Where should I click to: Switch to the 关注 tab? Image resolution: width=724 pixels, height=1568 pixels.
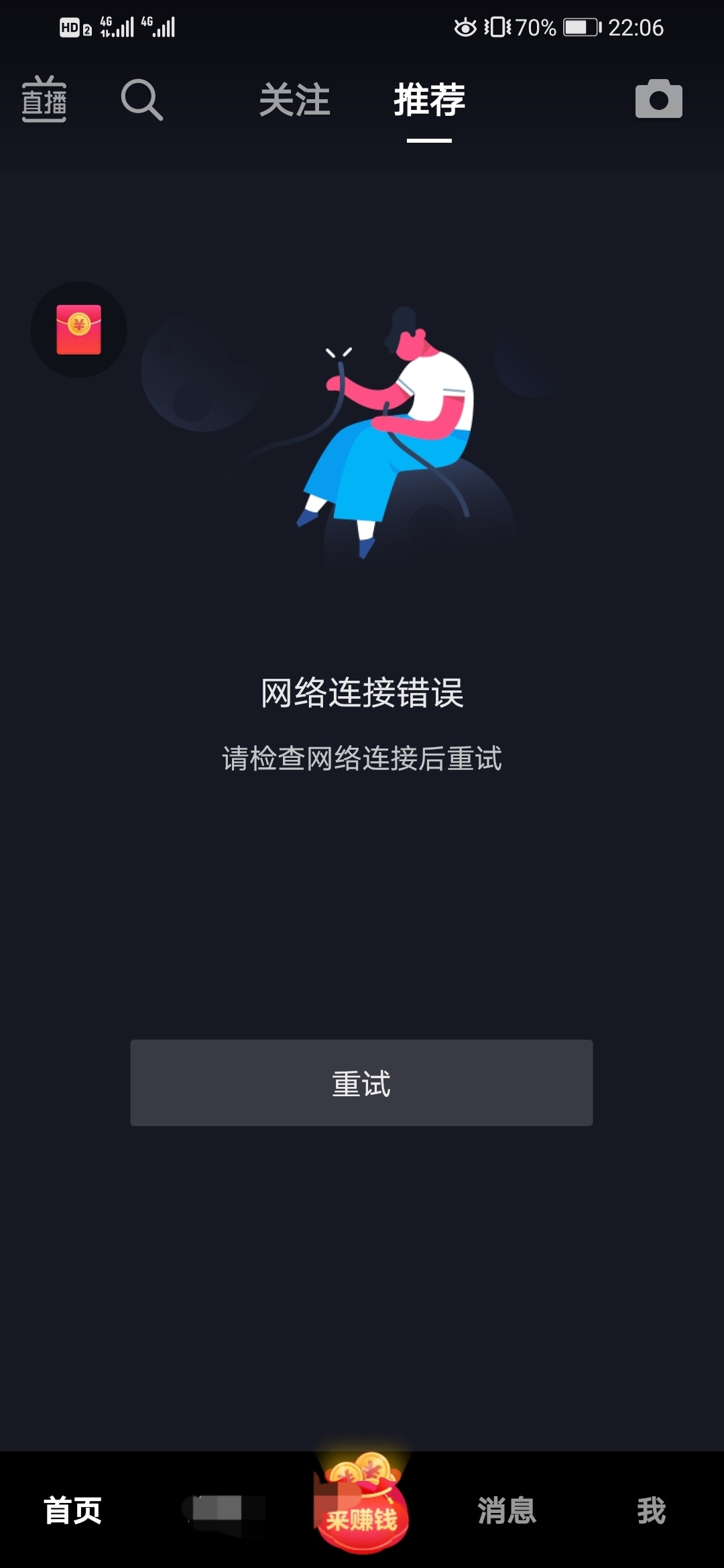(x=295, y=100)
